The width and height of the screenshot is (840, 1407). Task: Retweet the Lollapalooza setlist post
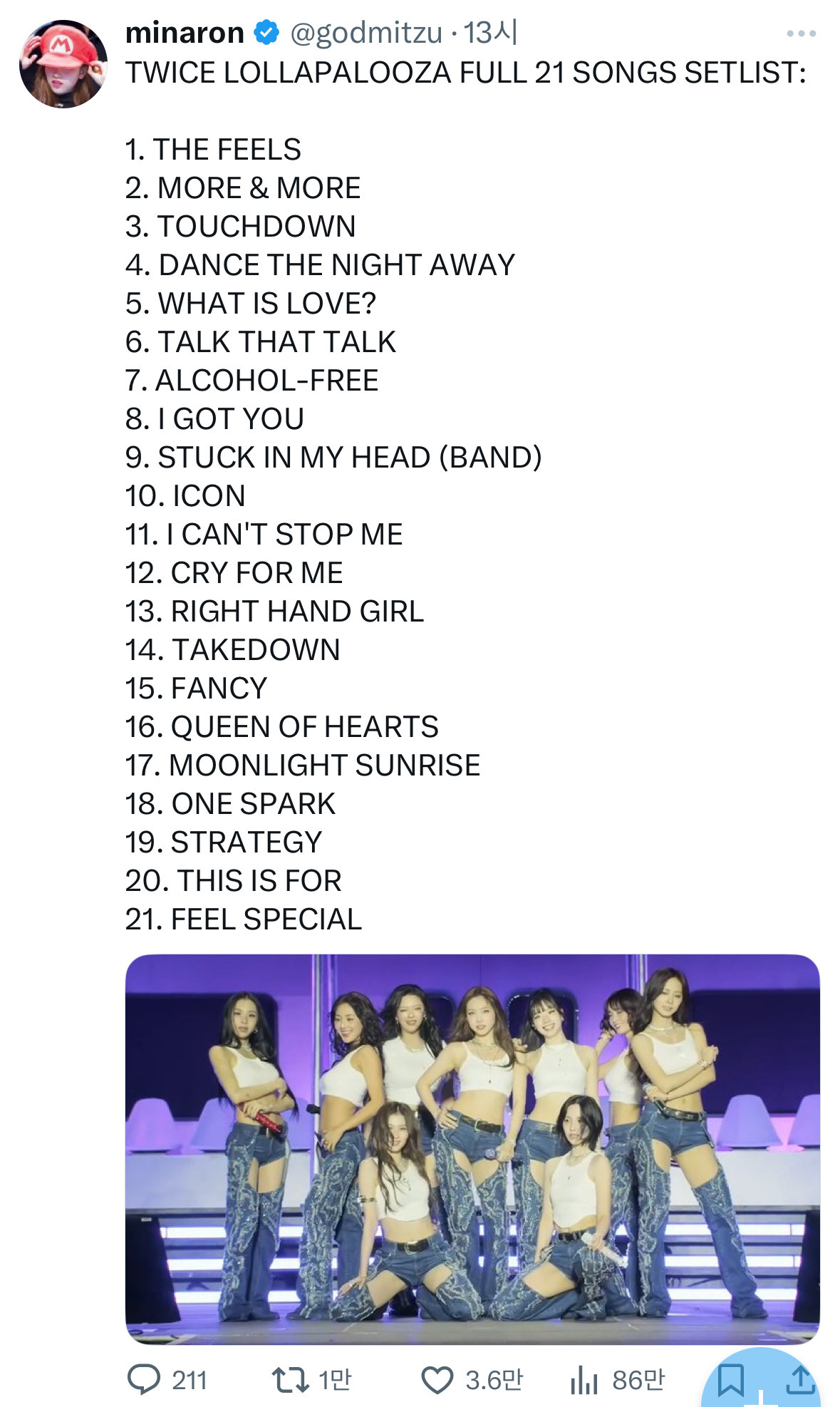tap(291, 1380)
